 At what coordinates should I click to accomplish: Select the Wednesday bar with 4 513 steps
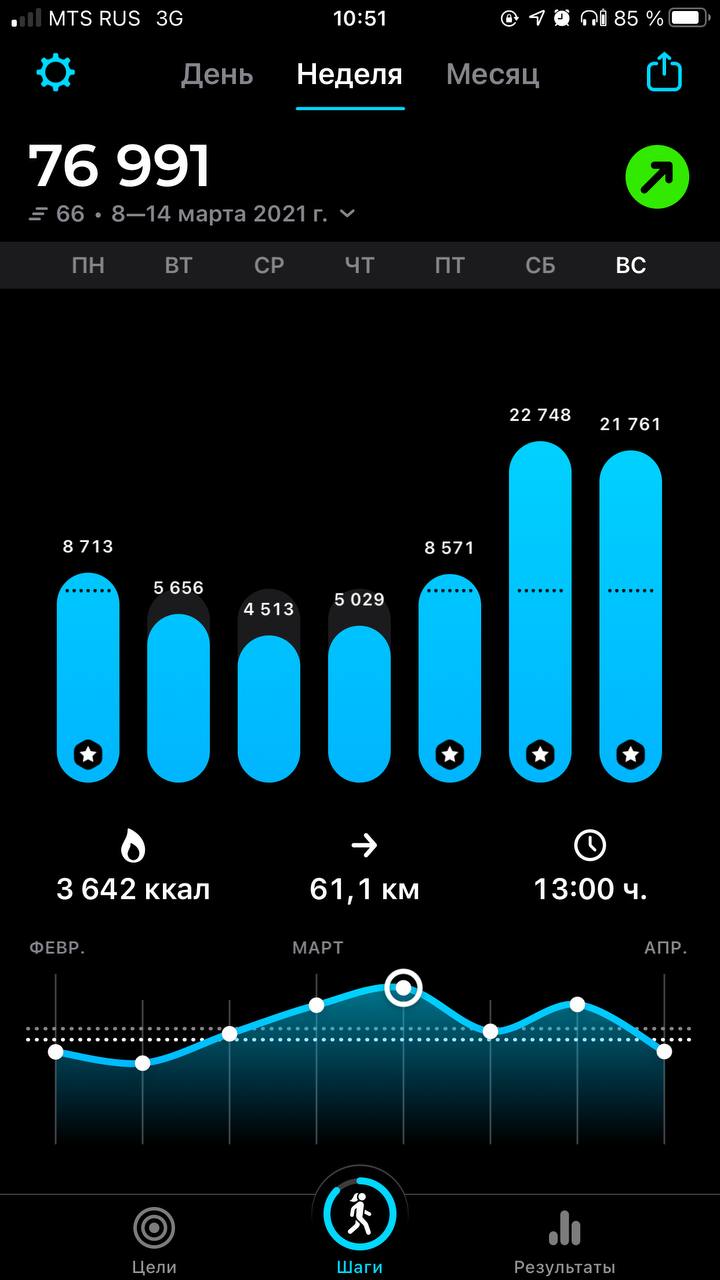[269, 708]
